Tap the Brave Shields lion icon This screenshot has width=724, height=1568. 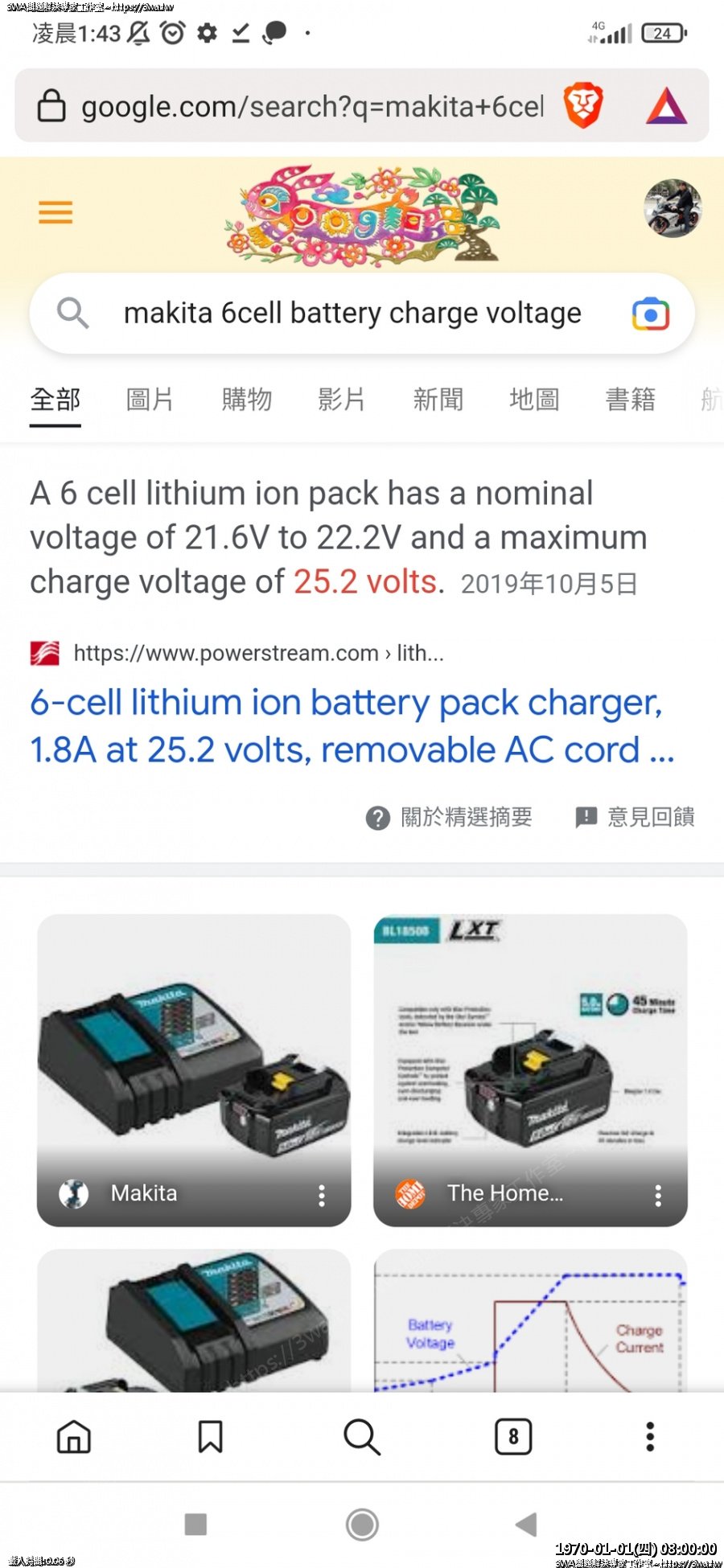click(x=583, y=105)
